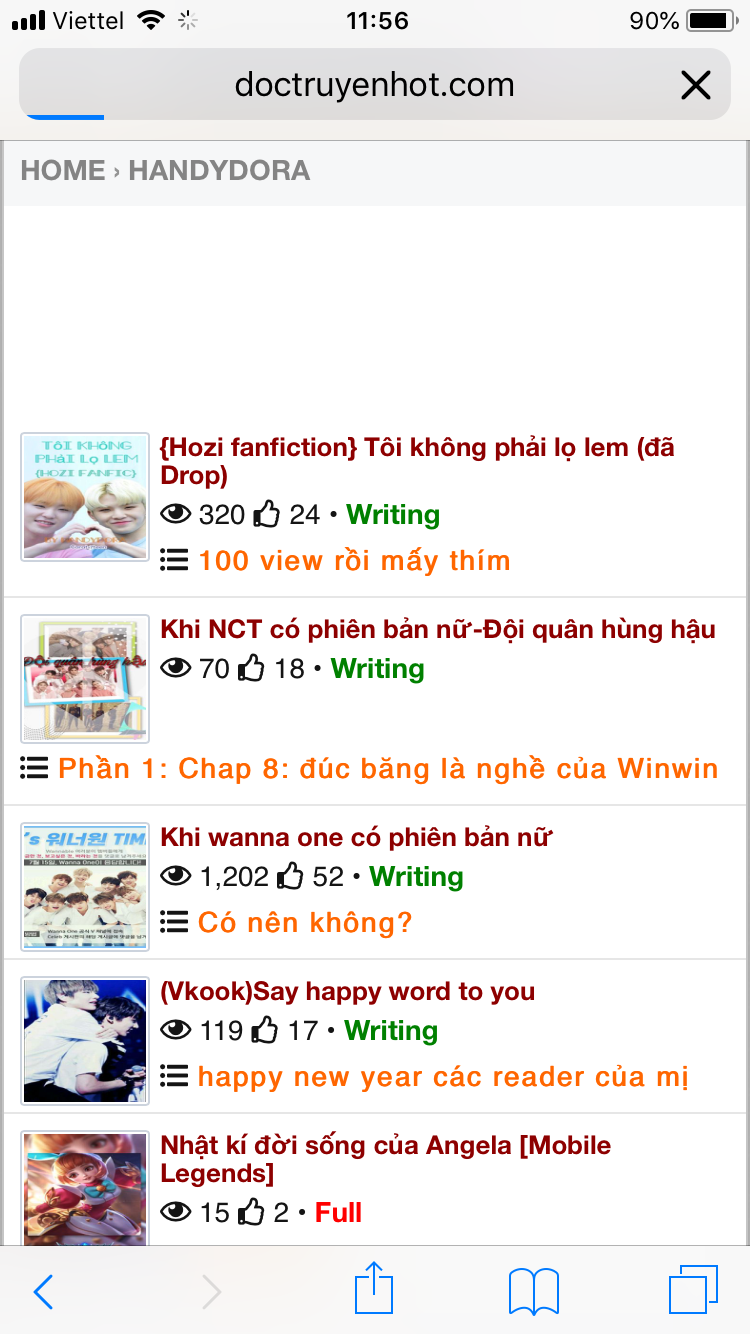Open "(Vkook)Say happy word to you"

pos(347,991)
